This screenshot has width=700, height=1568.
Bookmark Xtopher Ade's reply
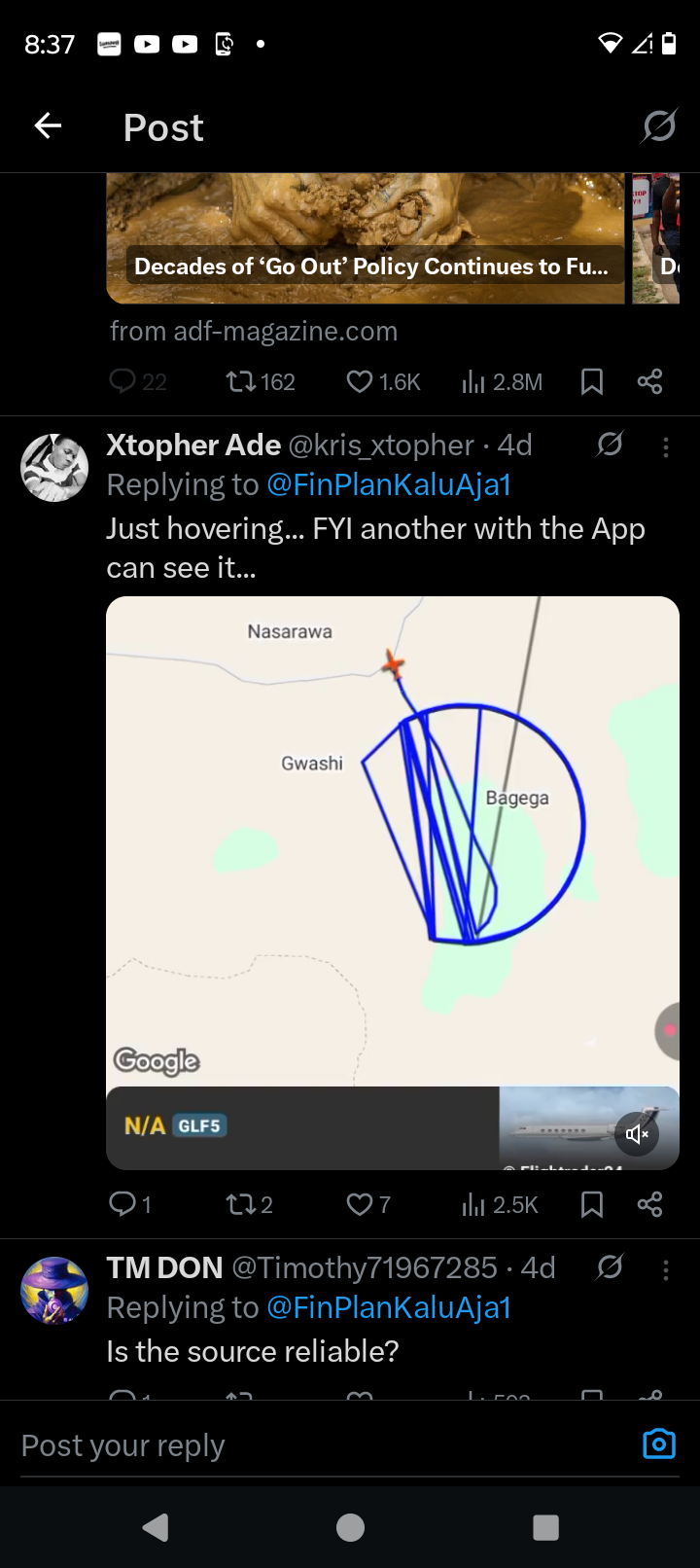point(591,1204)
